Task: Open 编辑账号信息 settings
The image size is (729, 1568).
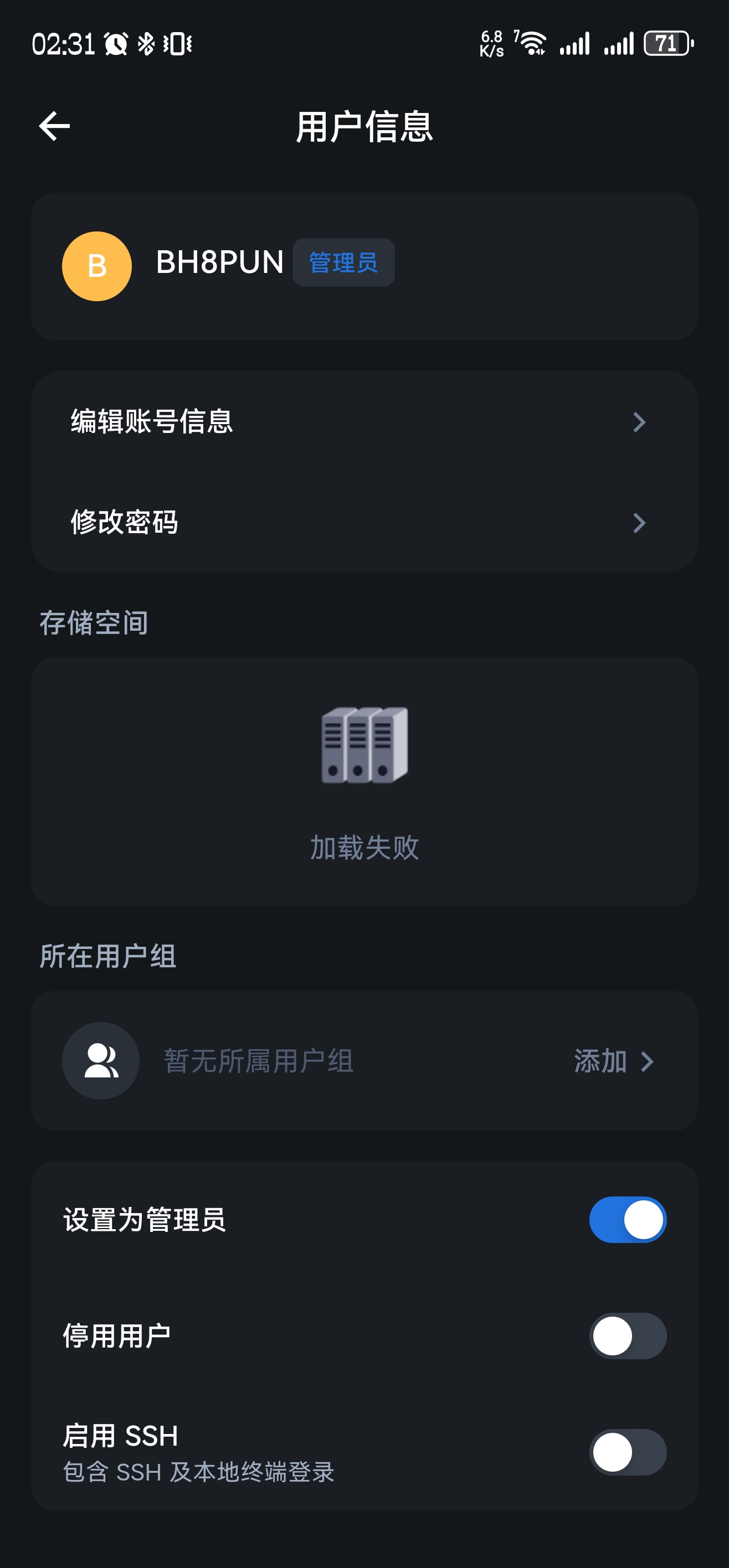Action: (363, 422)
